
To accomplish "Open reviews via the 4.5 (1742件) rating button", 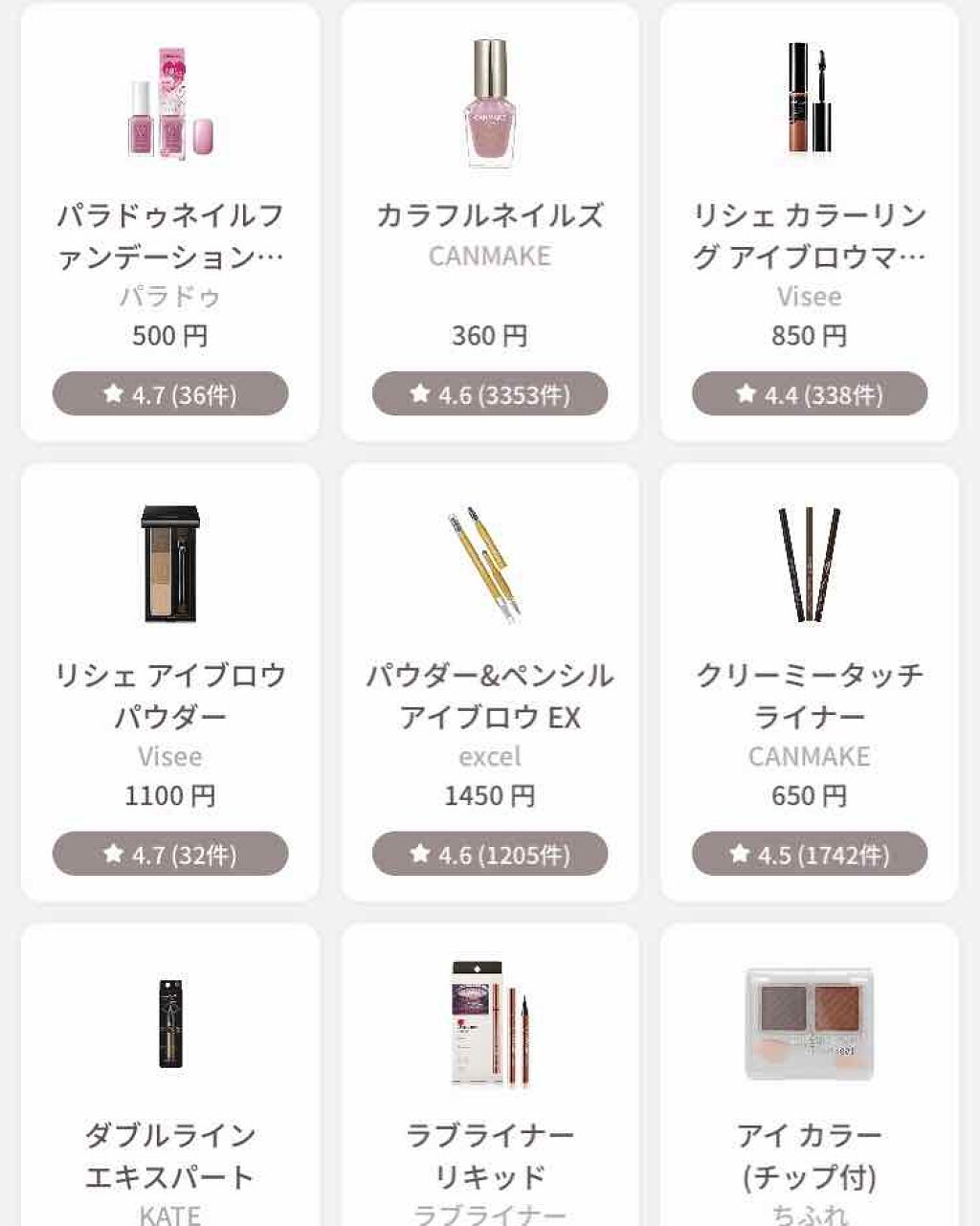I will [810, 852].
